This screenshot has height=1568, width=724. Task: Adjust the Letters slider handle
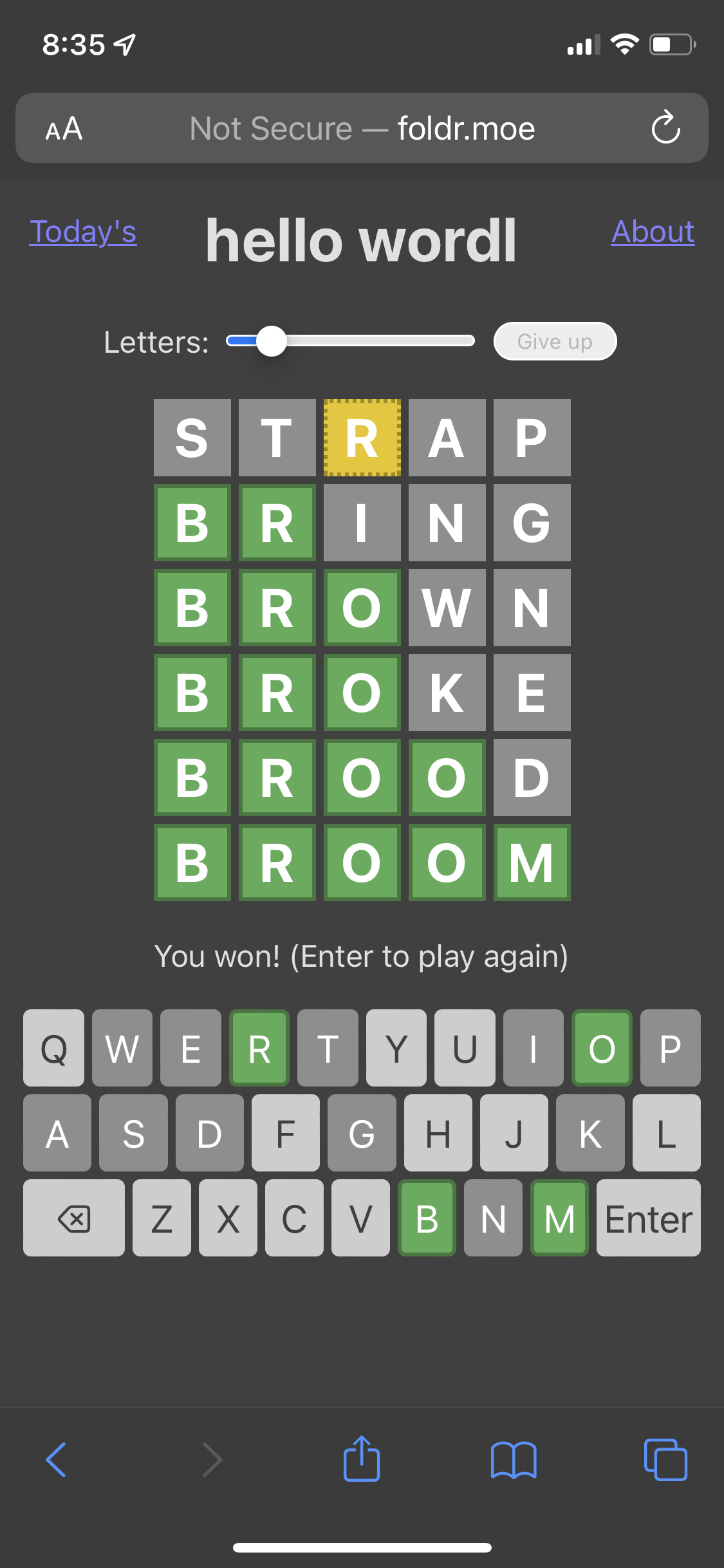(271, 341)
